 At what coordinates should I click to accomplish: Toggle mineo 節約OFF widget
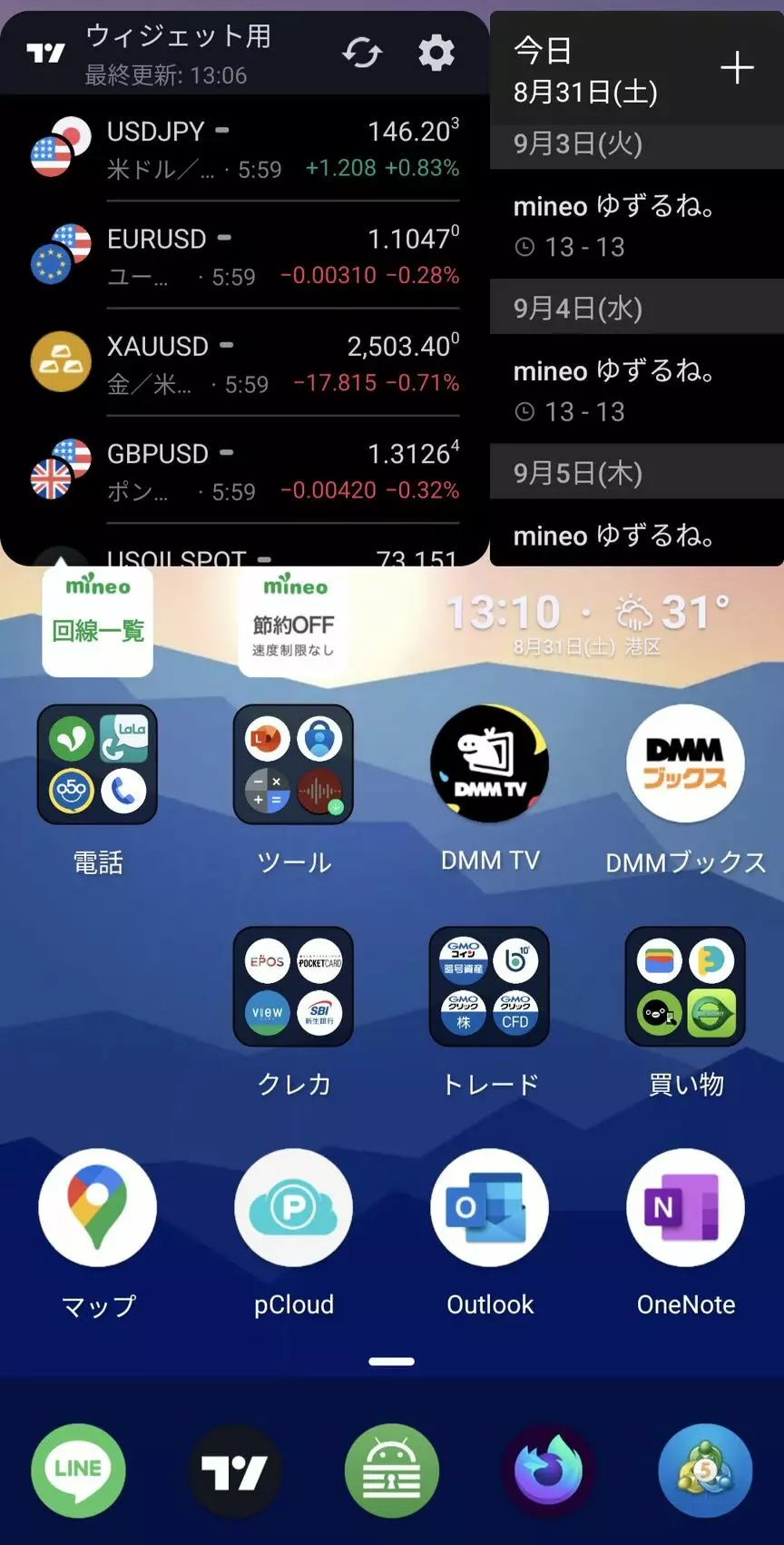294,620
